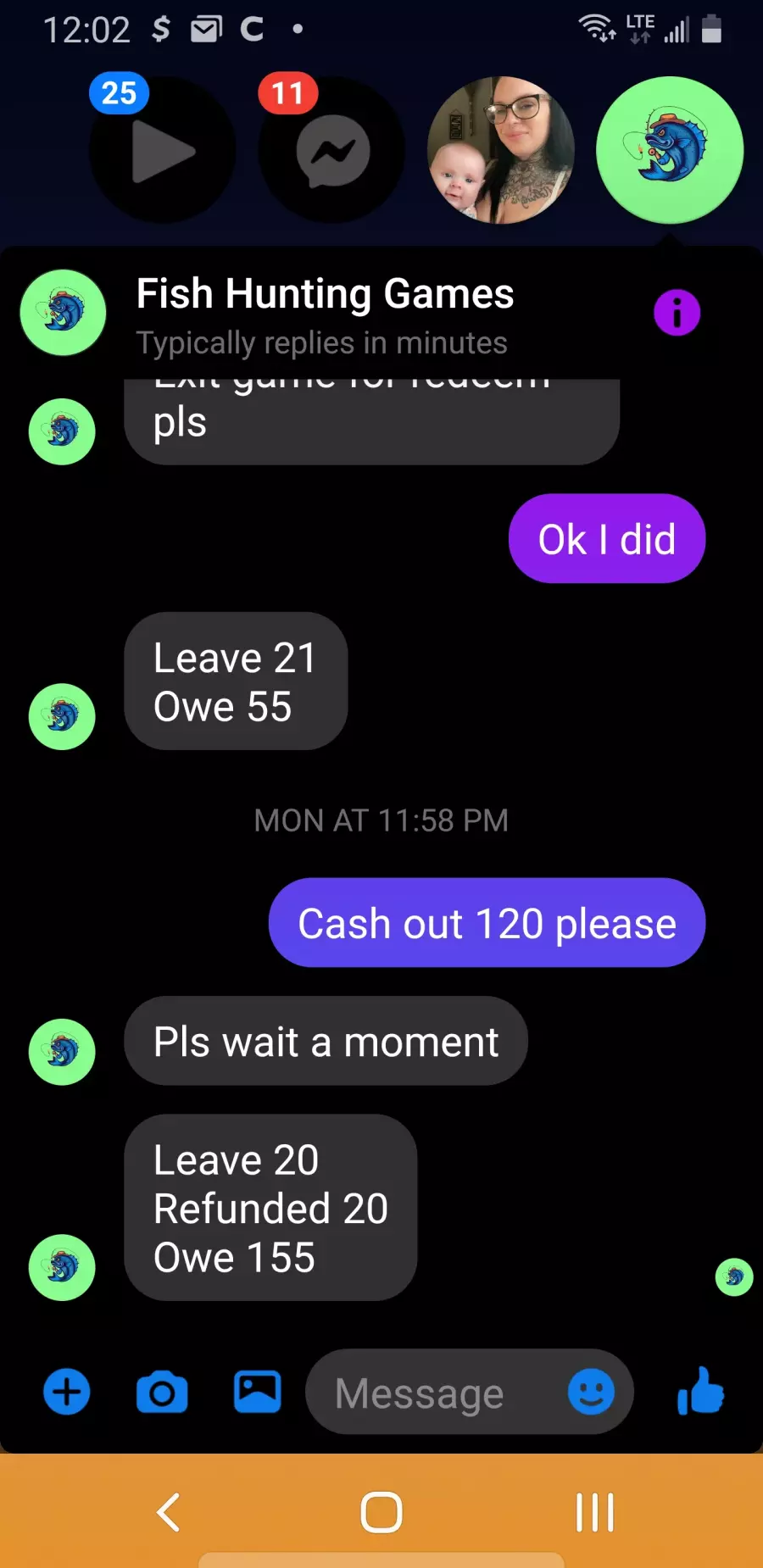Send a thumbs-up like
Viewport: 763px width, 1568px height.
click(x=700, y=1391)
